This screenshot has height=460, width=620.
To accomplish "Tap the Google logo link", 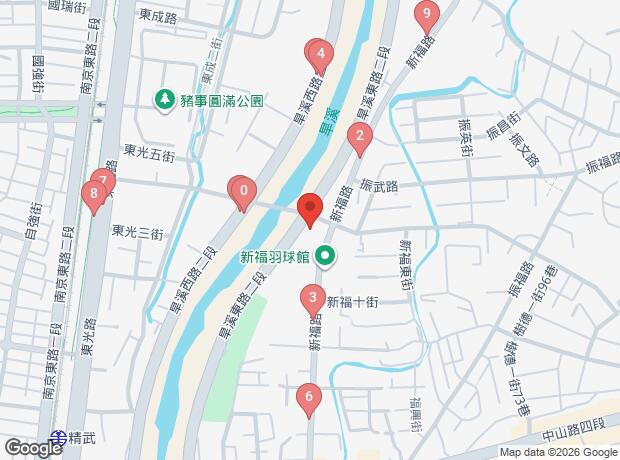I will [x=33, y=446].
